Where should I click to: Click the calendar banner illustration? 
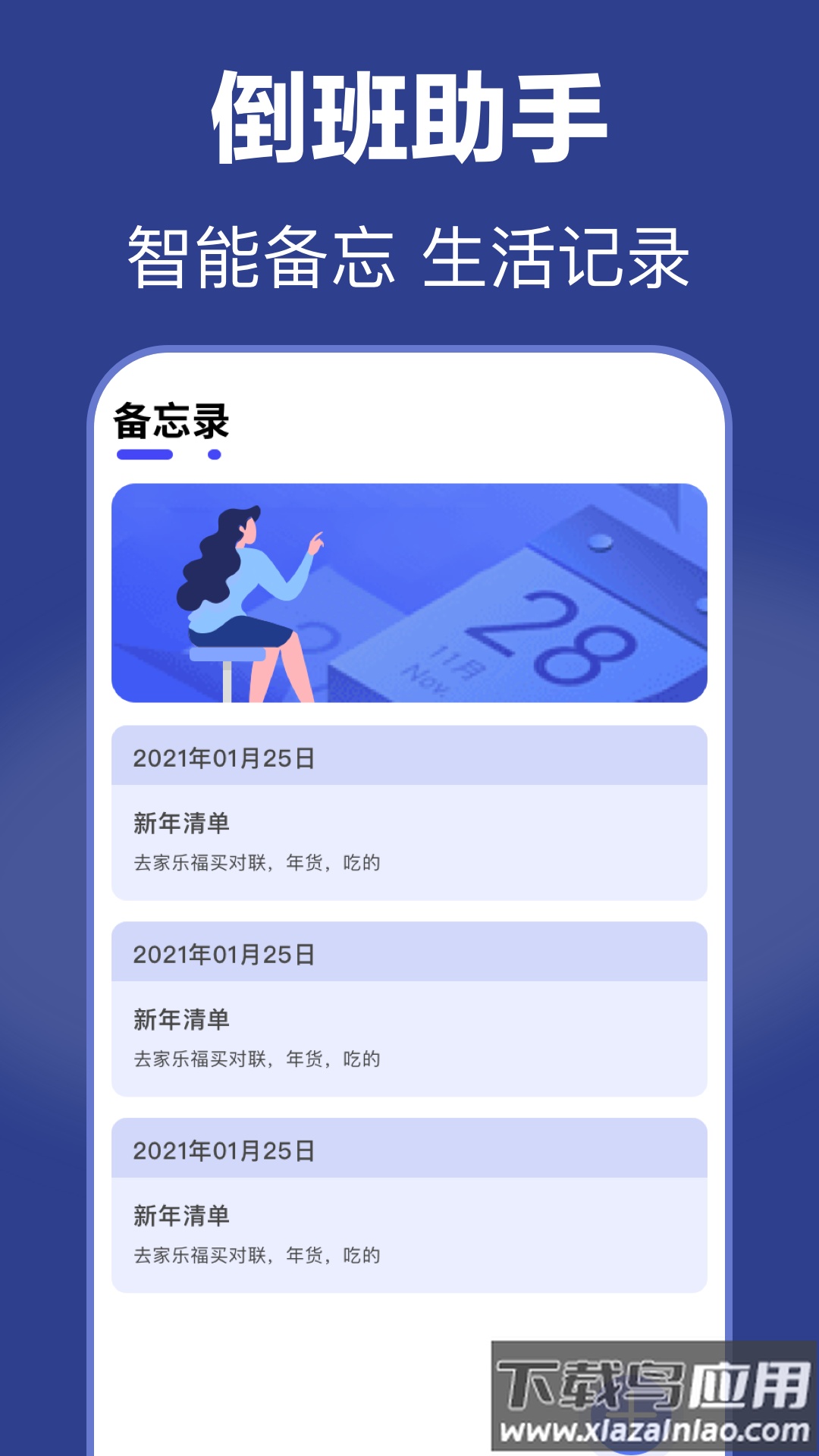[409, 591]
